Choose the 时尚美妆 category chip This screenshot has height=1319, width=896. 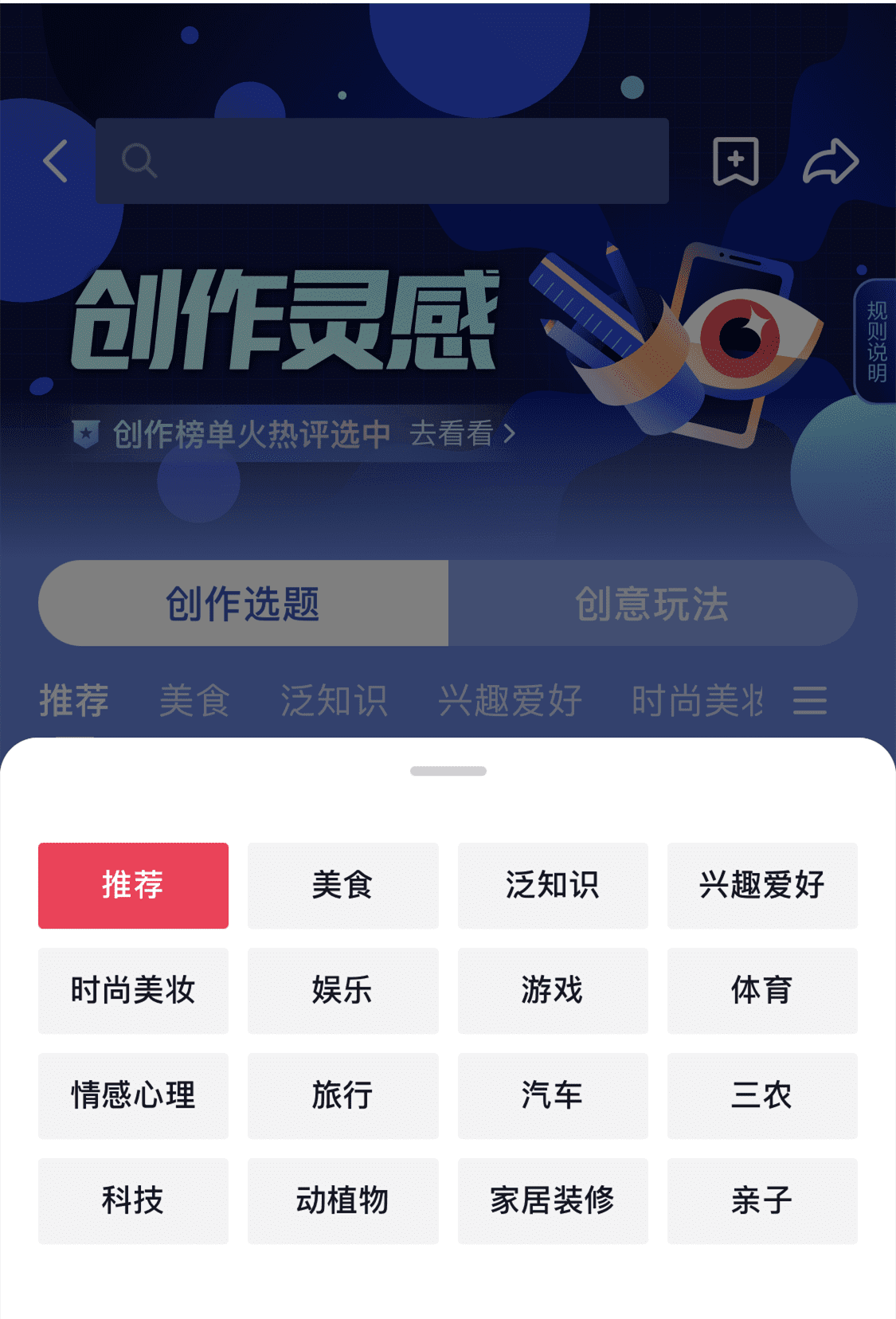(133, 991)
